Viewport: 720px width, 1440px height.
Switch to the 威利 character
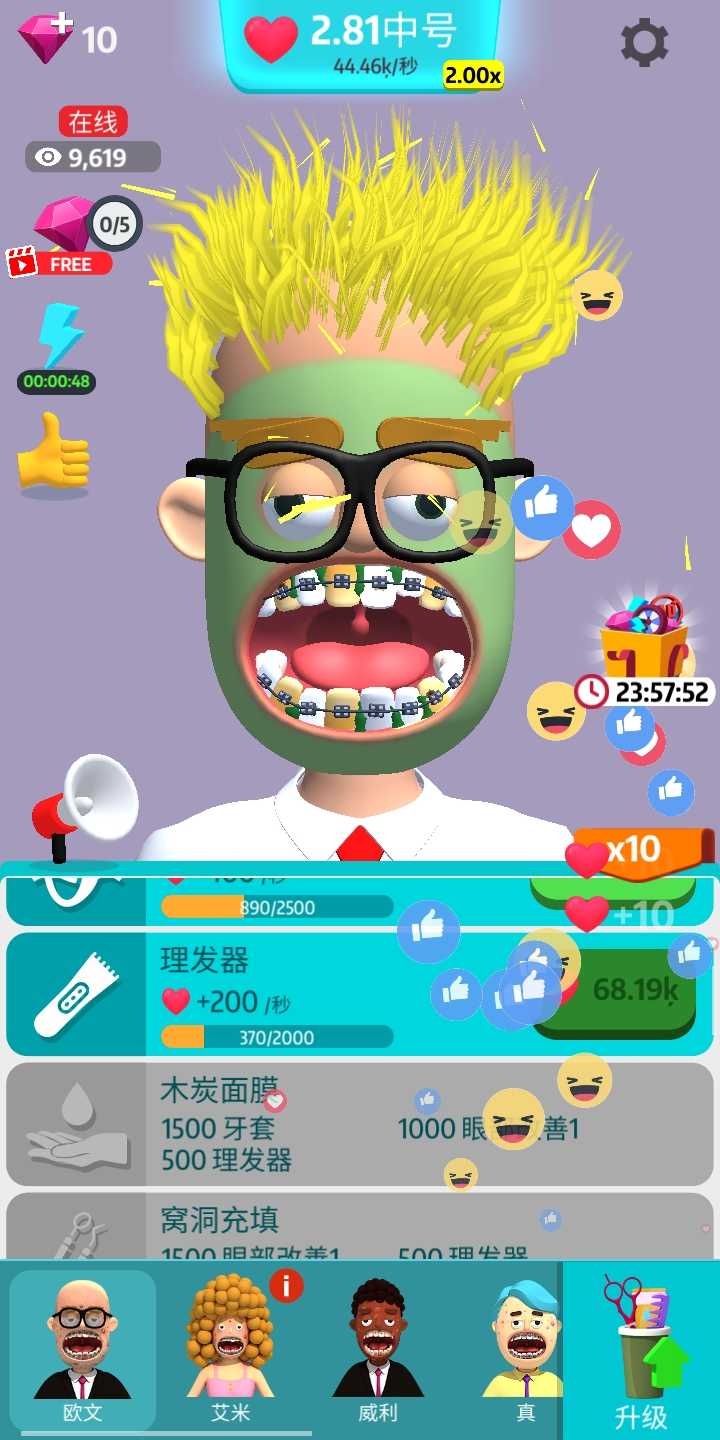(x=377, y=1348)
